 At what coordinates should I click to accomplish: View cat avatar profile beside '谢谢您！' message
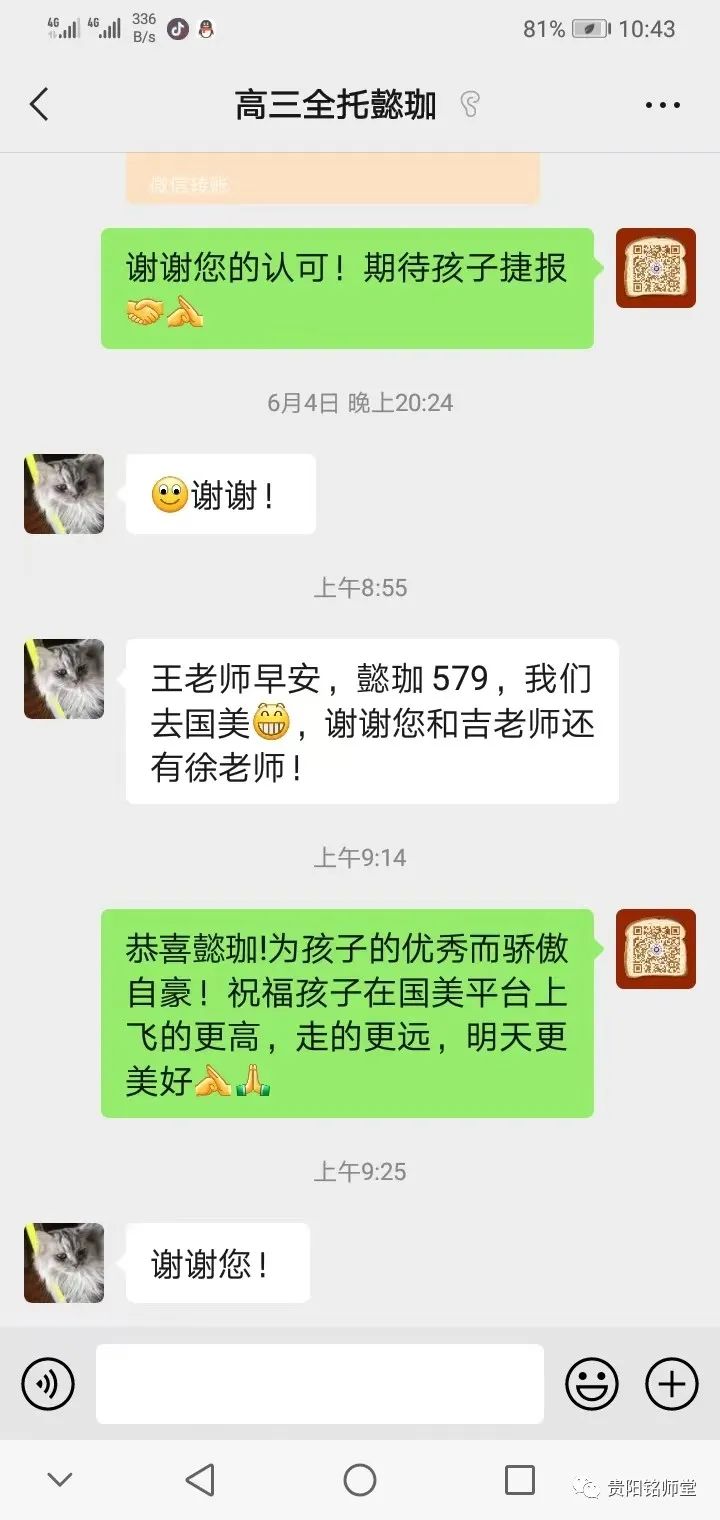[x=64, y=1262]
